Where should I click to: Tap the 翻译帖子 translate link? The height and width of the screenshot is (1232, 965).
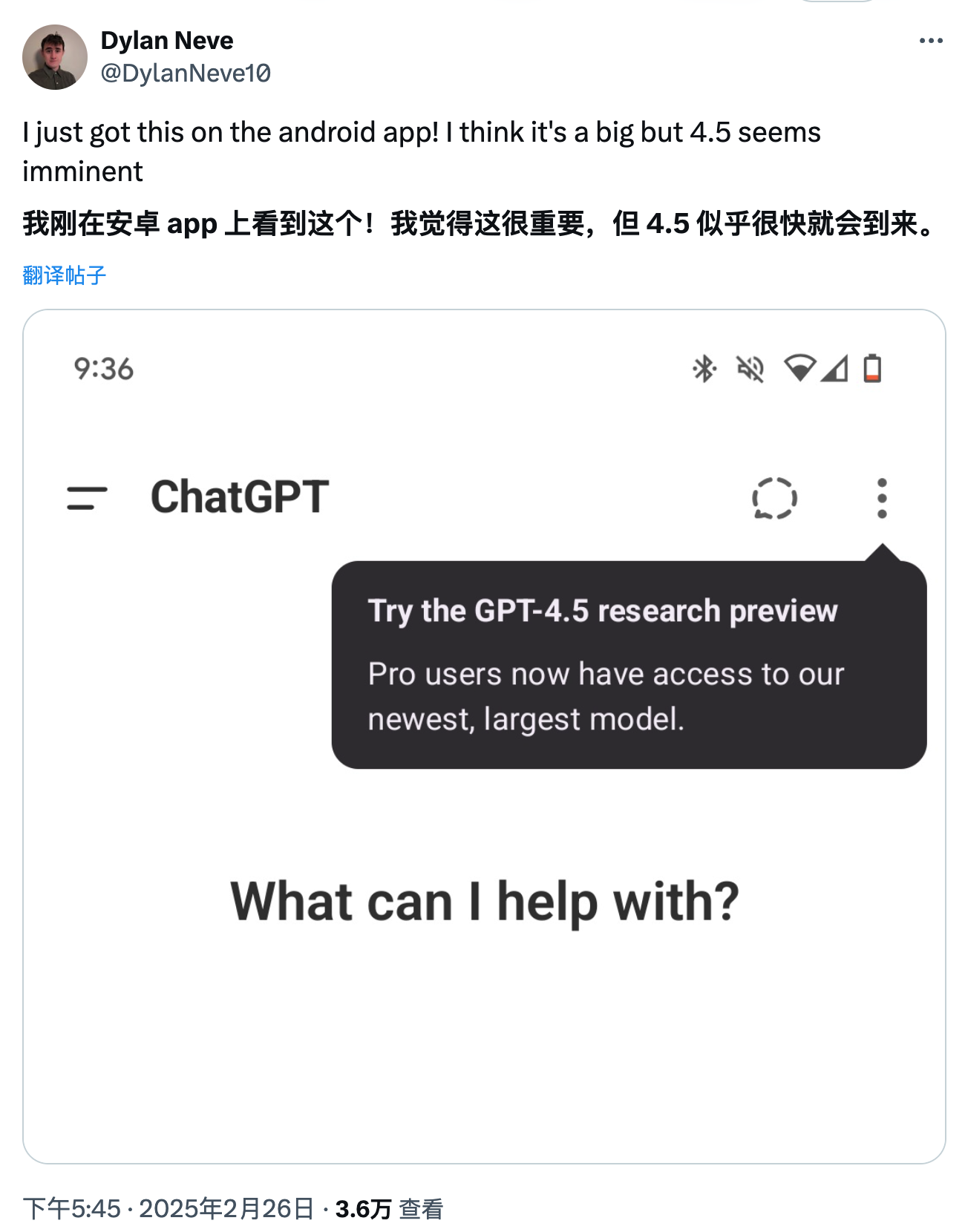[x=65, y=275]
